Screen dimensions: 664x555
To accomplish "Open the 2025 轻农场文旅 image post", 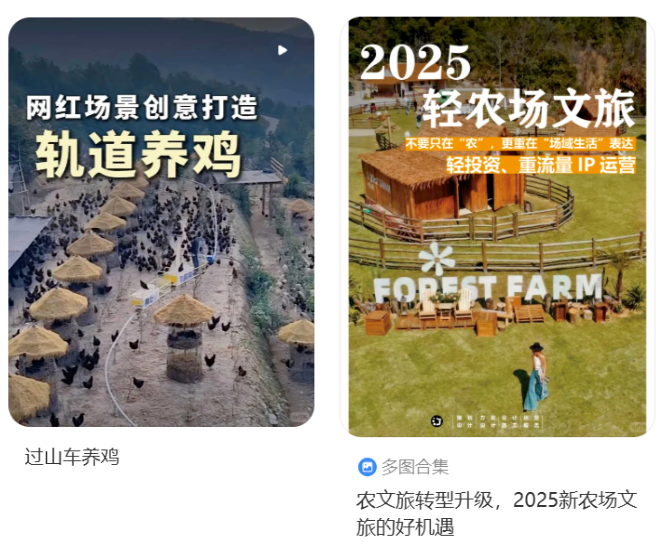I will 496,227.
